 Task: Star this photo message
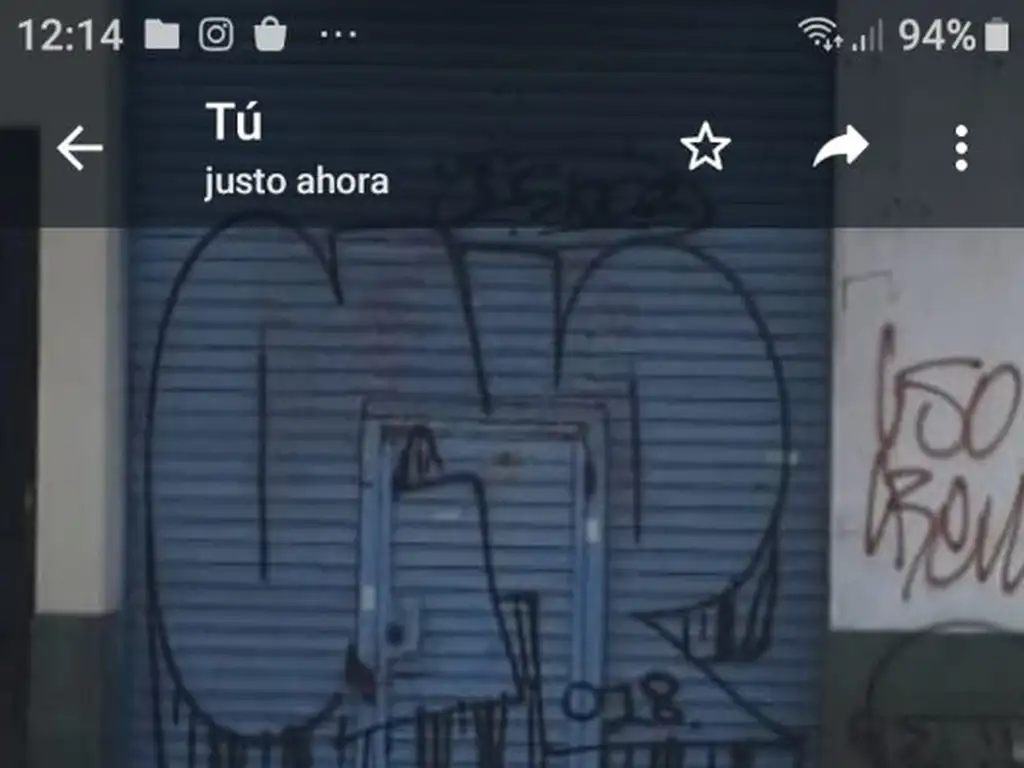(x=705, y=148)
